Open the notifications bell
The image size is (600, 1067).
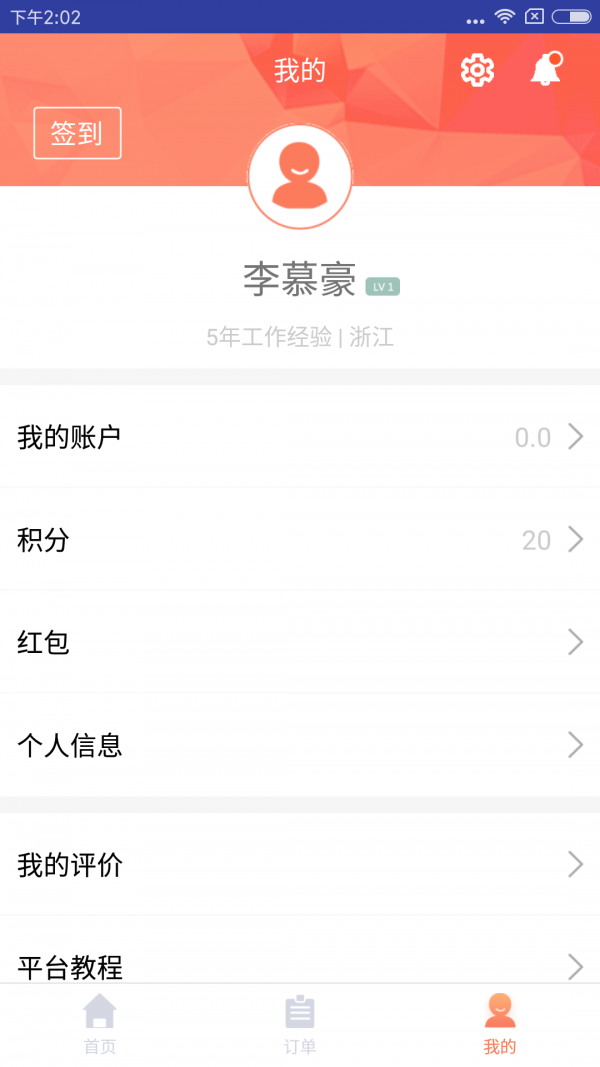(545, 70)
